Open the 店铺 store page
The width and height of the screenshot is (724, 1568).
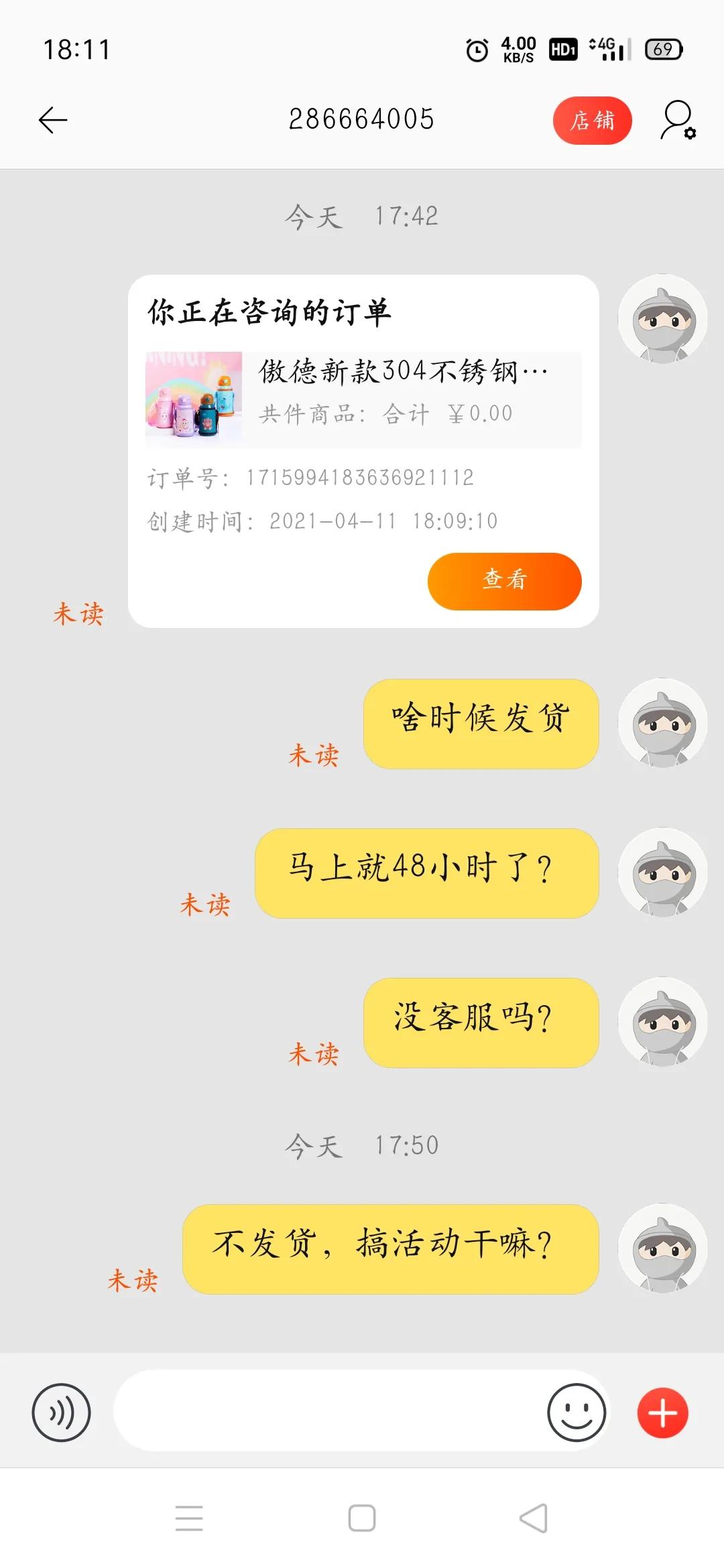592,121
